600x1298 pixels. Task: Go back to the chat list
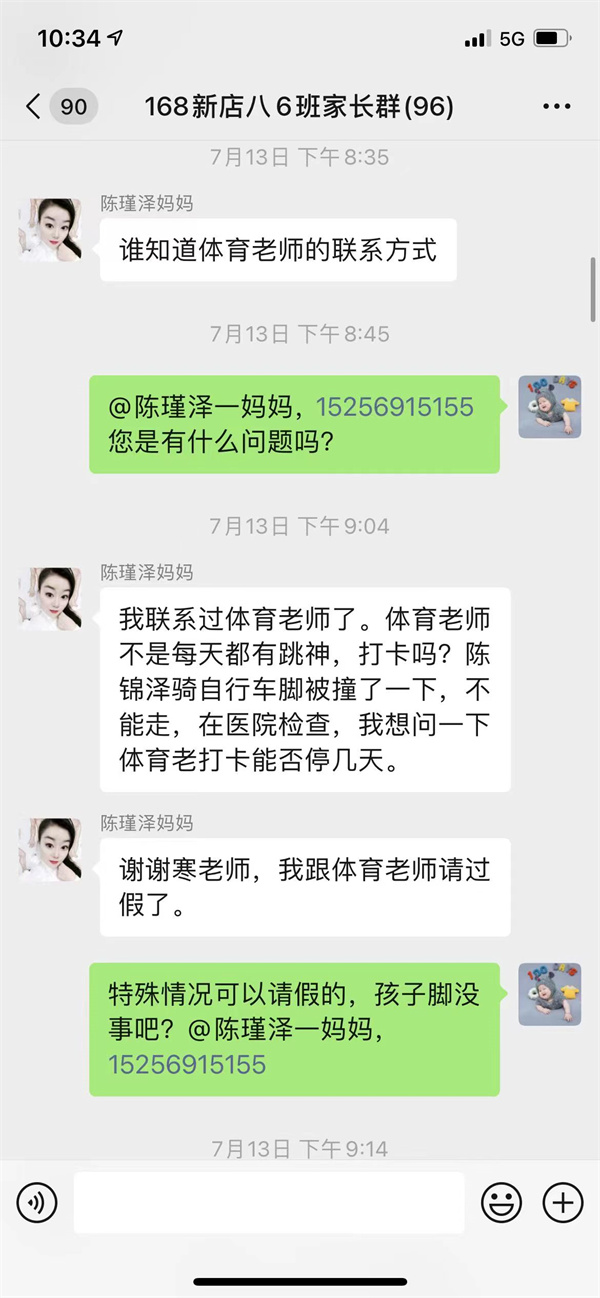(34, 106)
